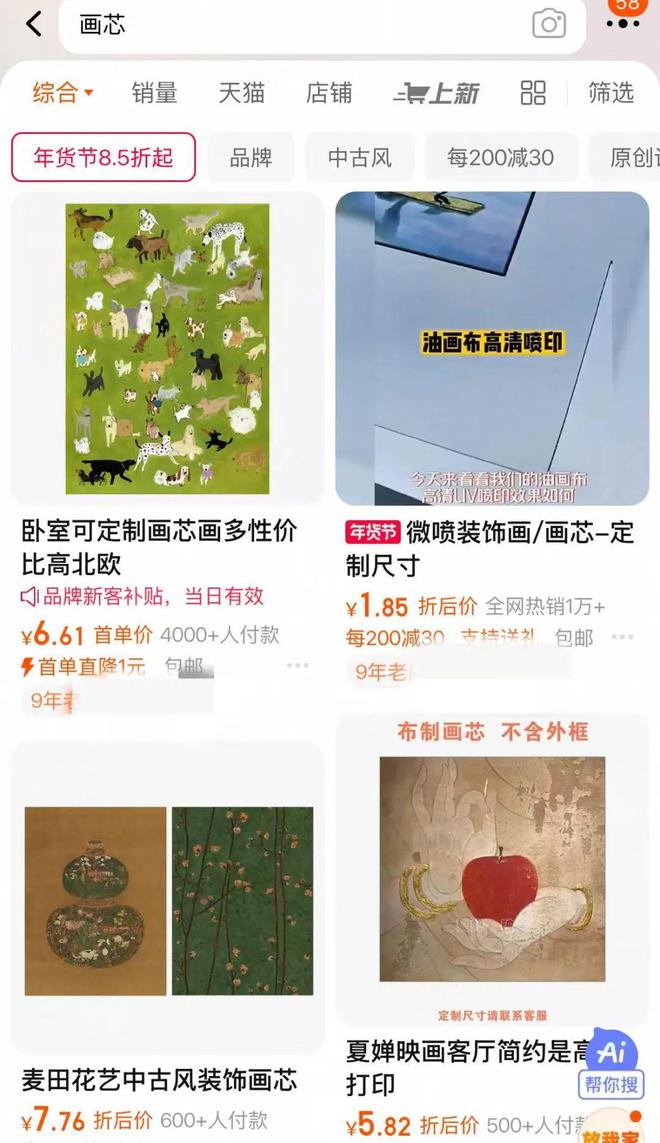
Task: Open the 卧室可定制画芯 dog painting product
Action: (167, 349)
